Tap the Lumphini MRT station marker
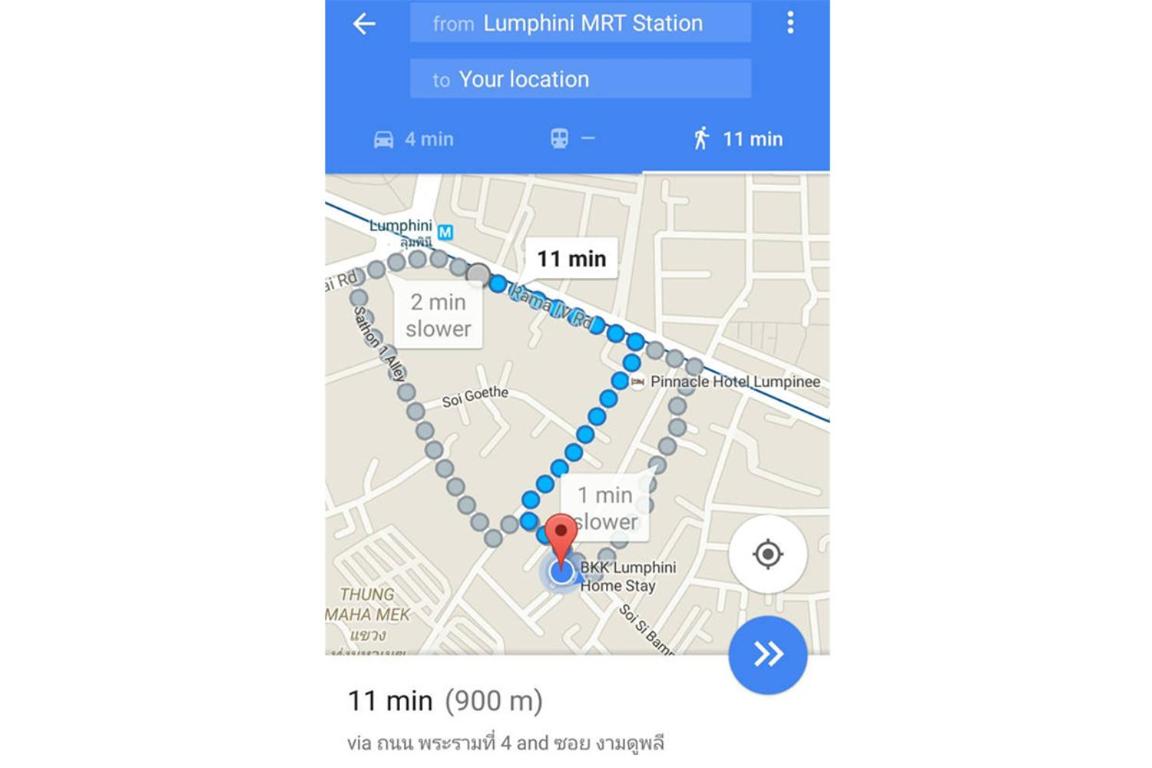 [445, 232]
